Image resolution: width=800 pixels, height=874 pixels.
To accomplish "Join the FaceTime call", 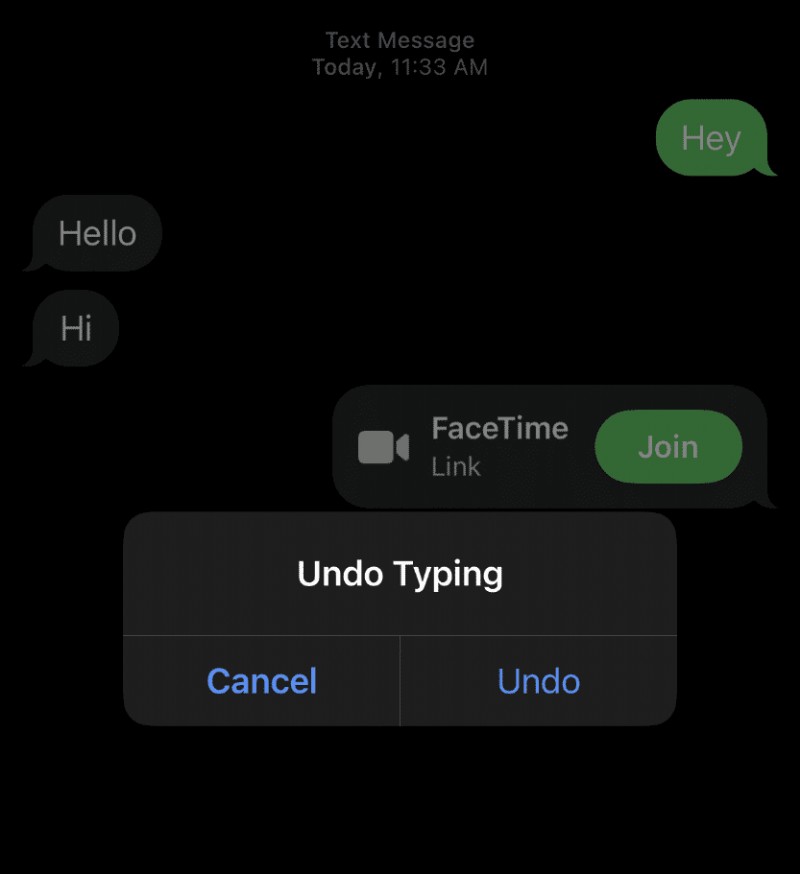I will (x=668, y=447).
